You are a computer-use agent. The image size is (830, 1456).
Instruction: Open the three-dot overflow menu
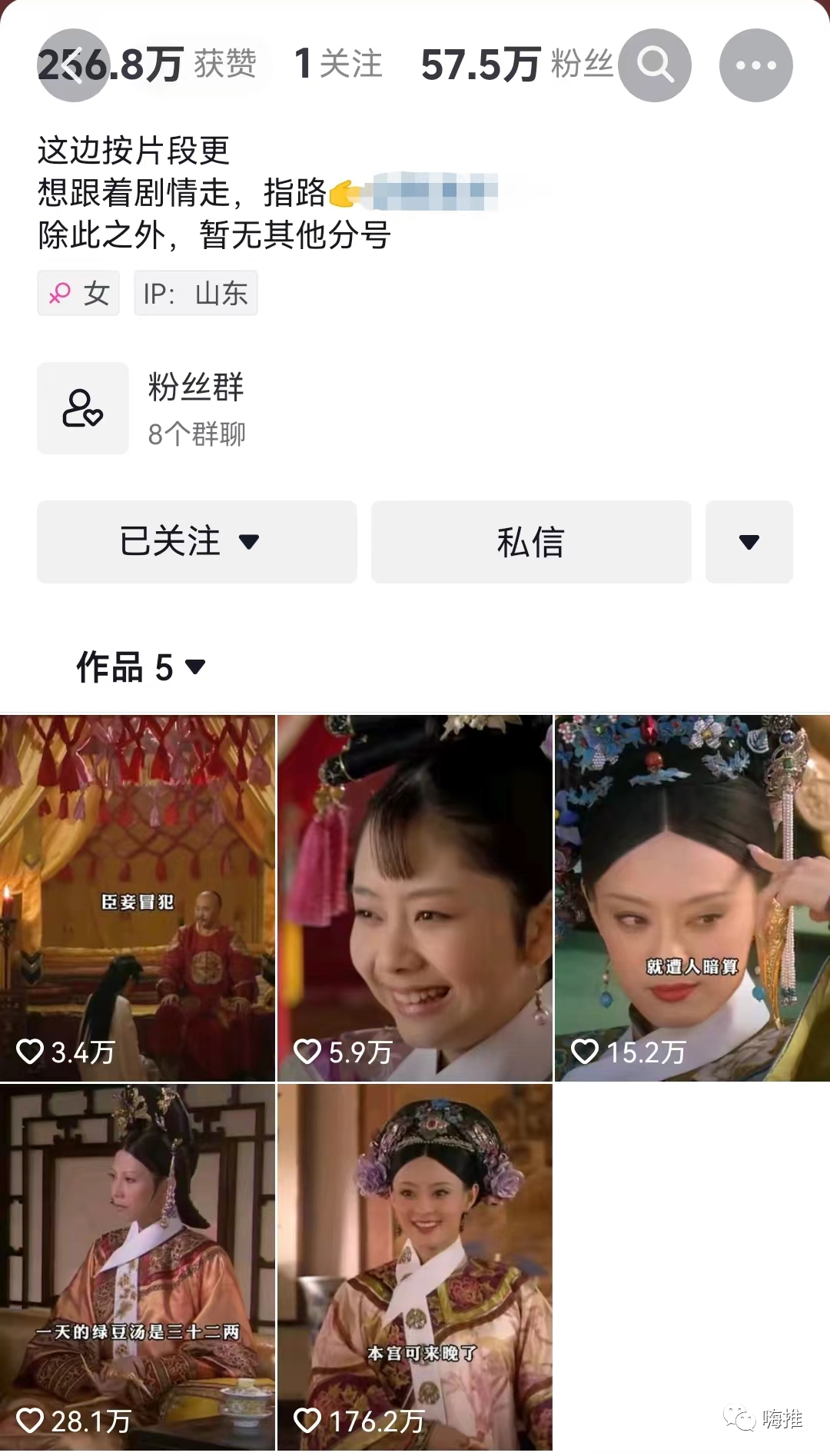[x=755, y=65]
